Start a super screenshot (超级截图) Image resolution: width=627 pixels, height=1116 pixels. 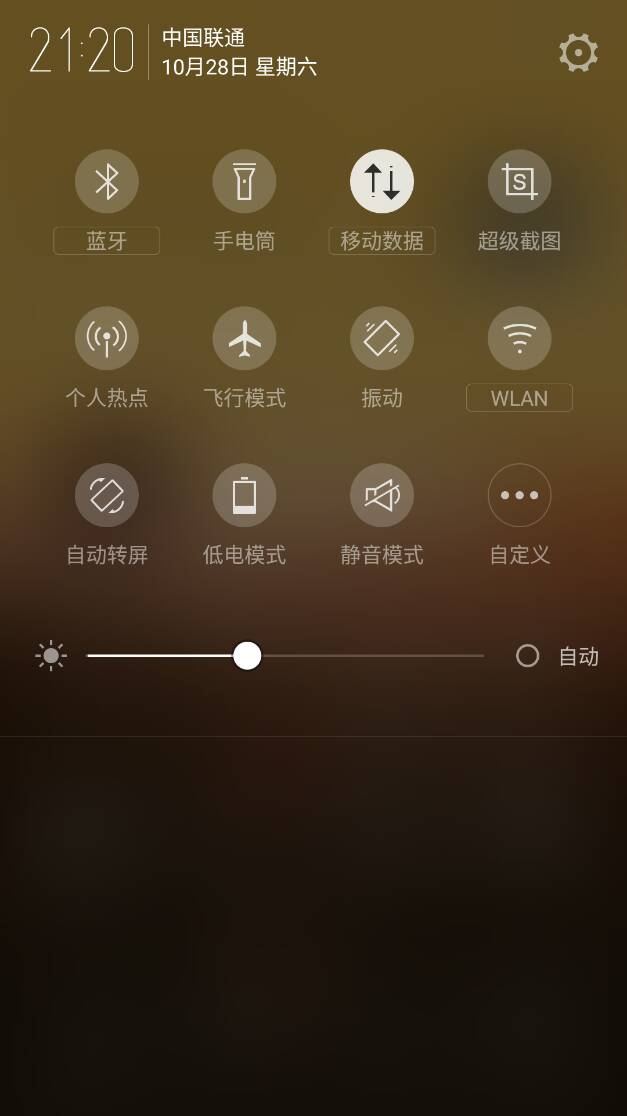519,182
